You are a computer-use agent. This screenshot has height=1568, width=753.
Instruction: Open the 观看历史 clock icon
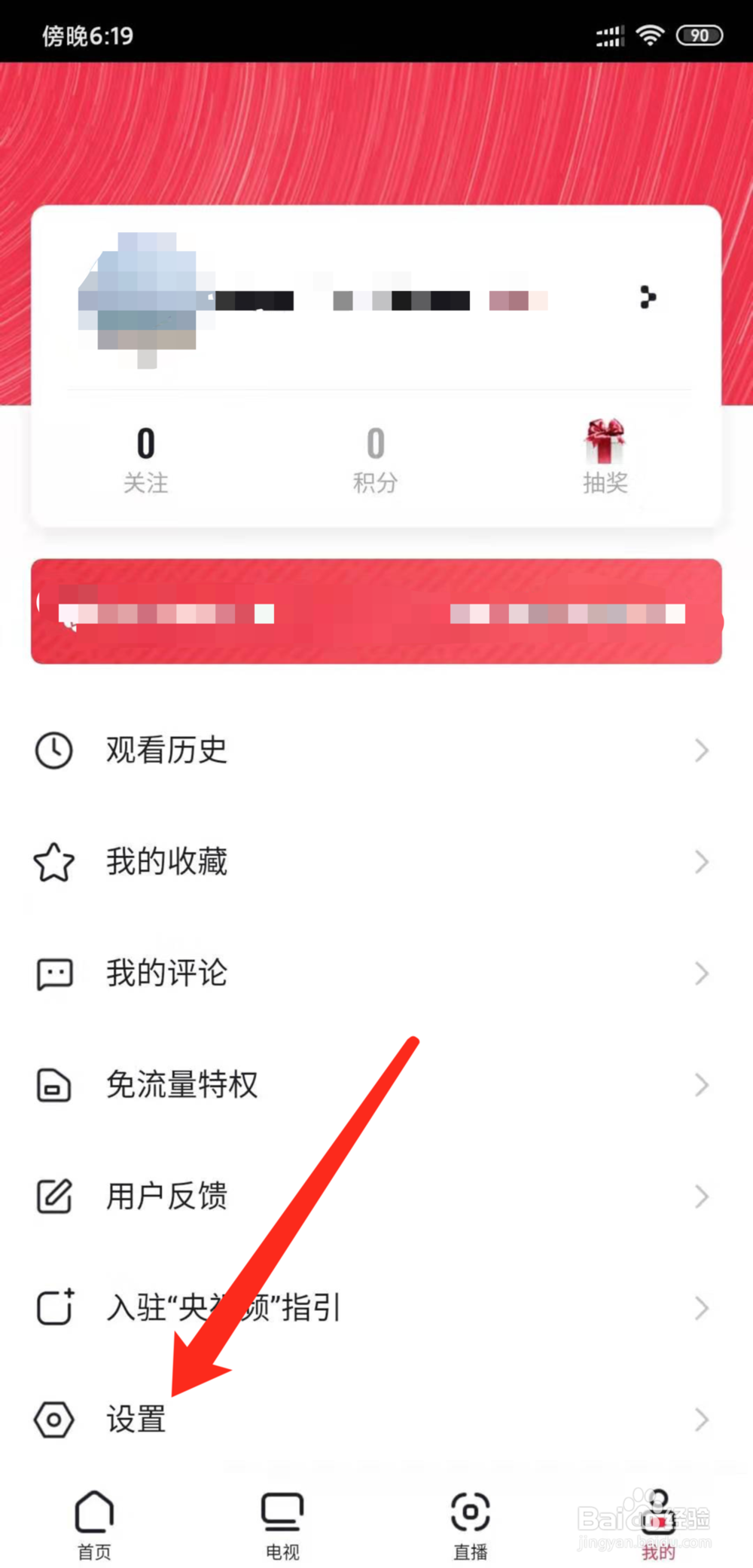tap(53, 750)
